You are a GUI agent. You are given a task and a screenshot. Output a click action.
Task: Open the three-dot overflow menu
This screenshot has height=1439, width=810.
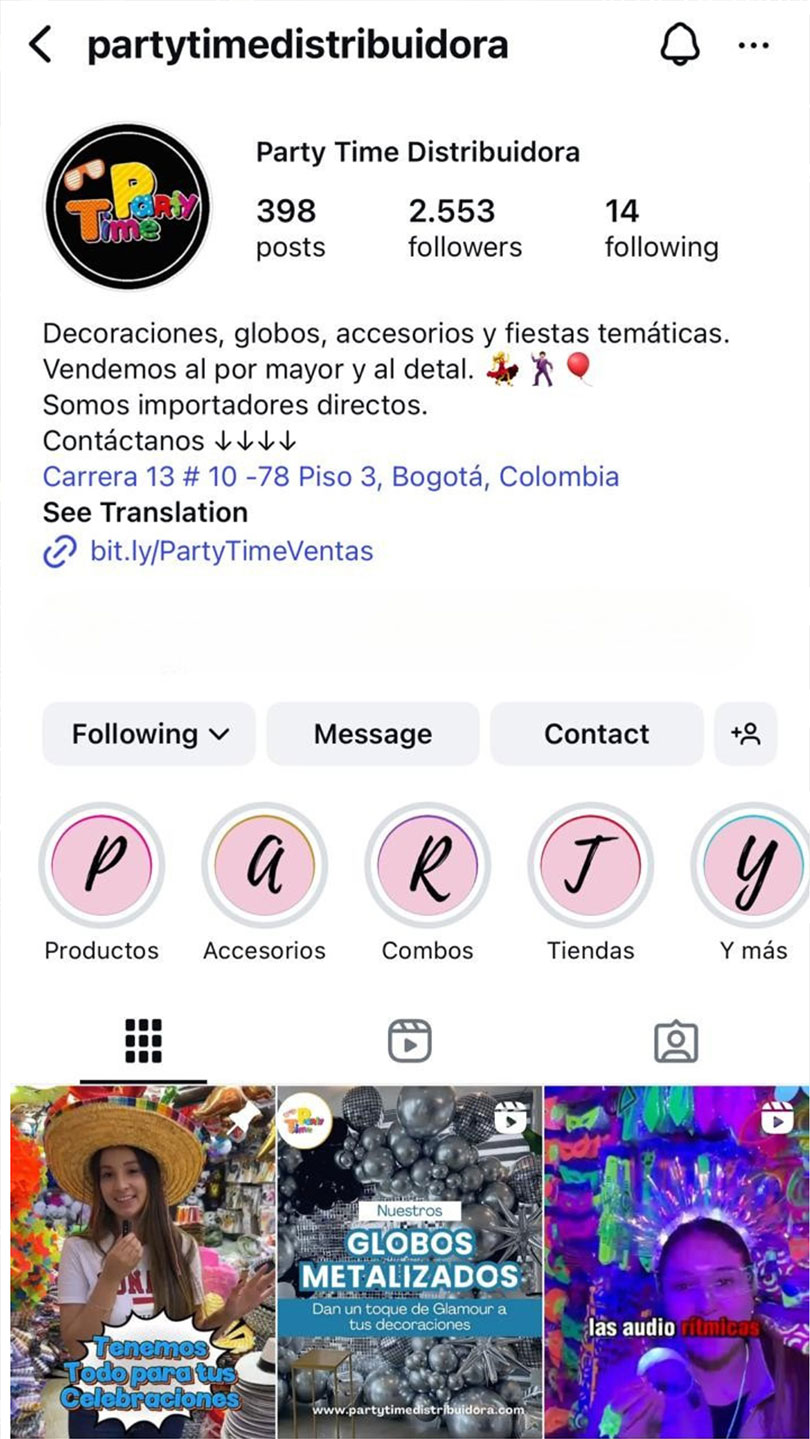pos(753,45)
